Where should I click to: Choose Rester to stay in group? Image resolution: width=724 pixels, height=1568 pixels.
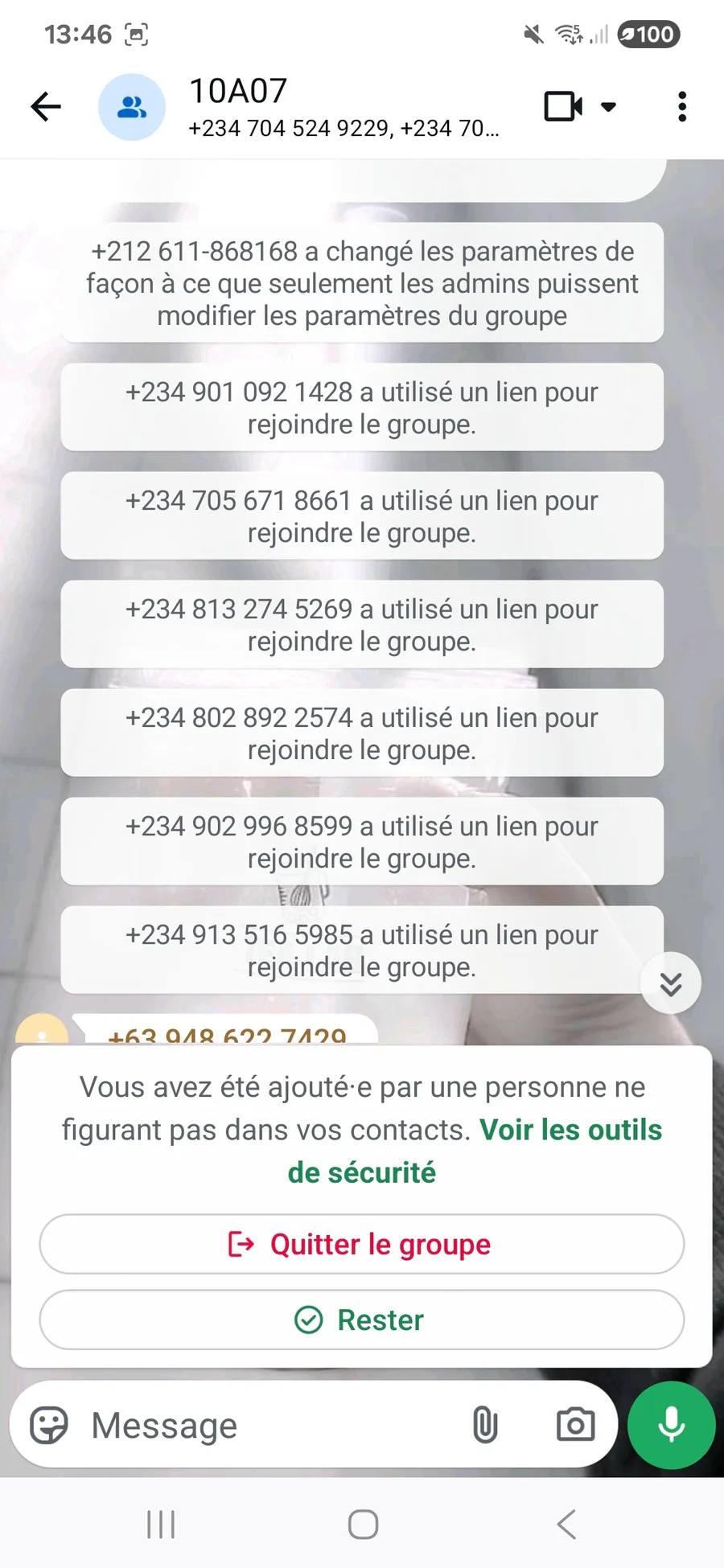(x=362, y=1320)
